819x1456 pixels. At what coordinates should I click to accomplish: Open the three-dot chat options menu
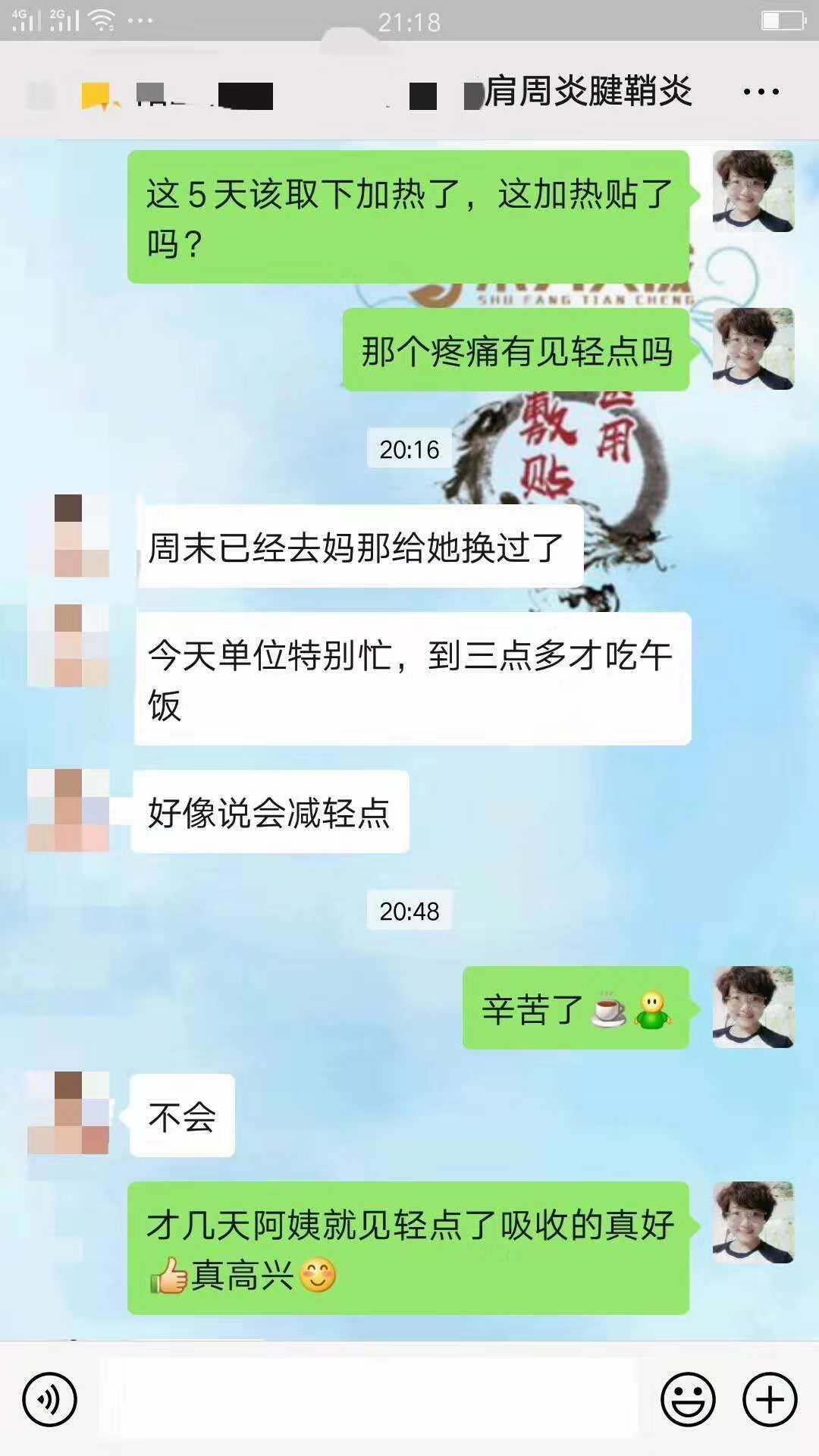coord(761,92)
